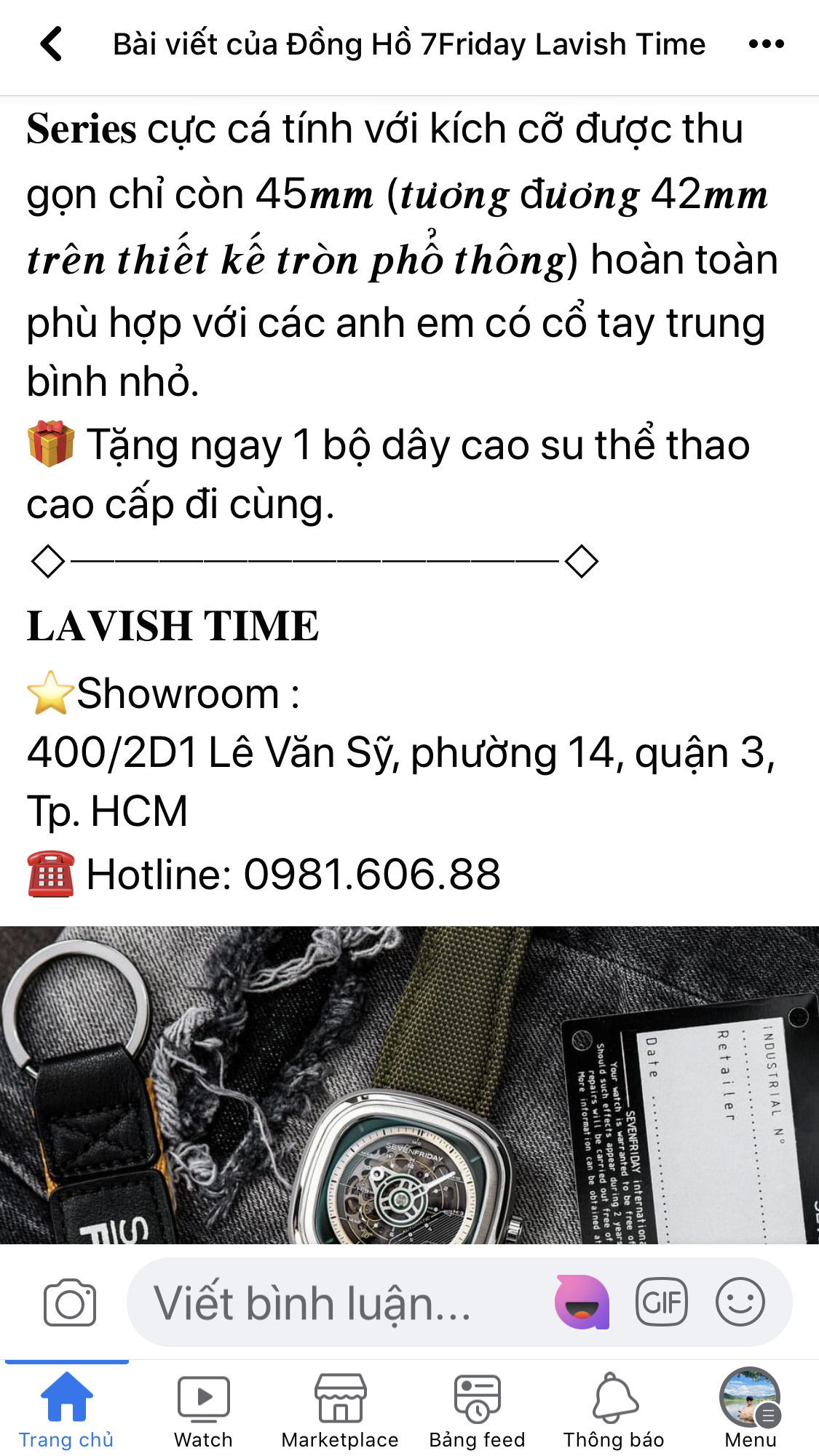Viewport: 819px width, 1456px height.
Task: Attach a photo with the camera icon
Action: point(69,1302)
